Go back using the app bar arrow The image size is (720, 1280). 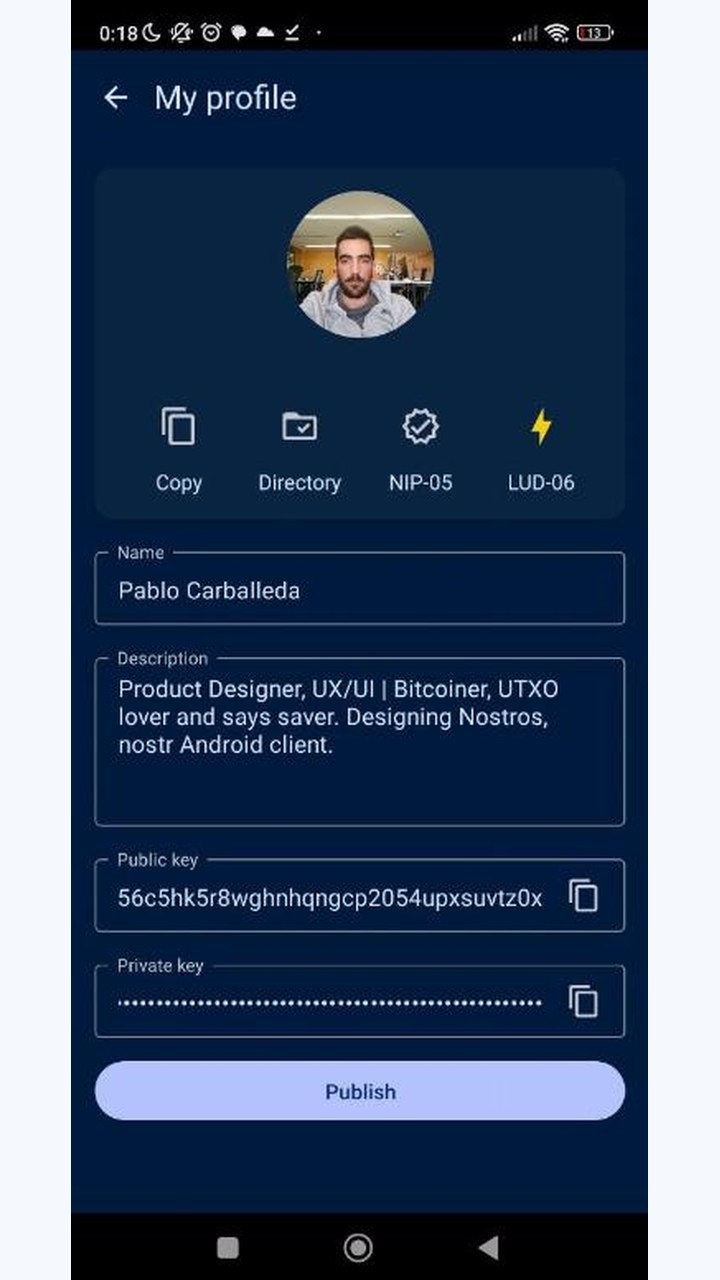tap(116, 97)
